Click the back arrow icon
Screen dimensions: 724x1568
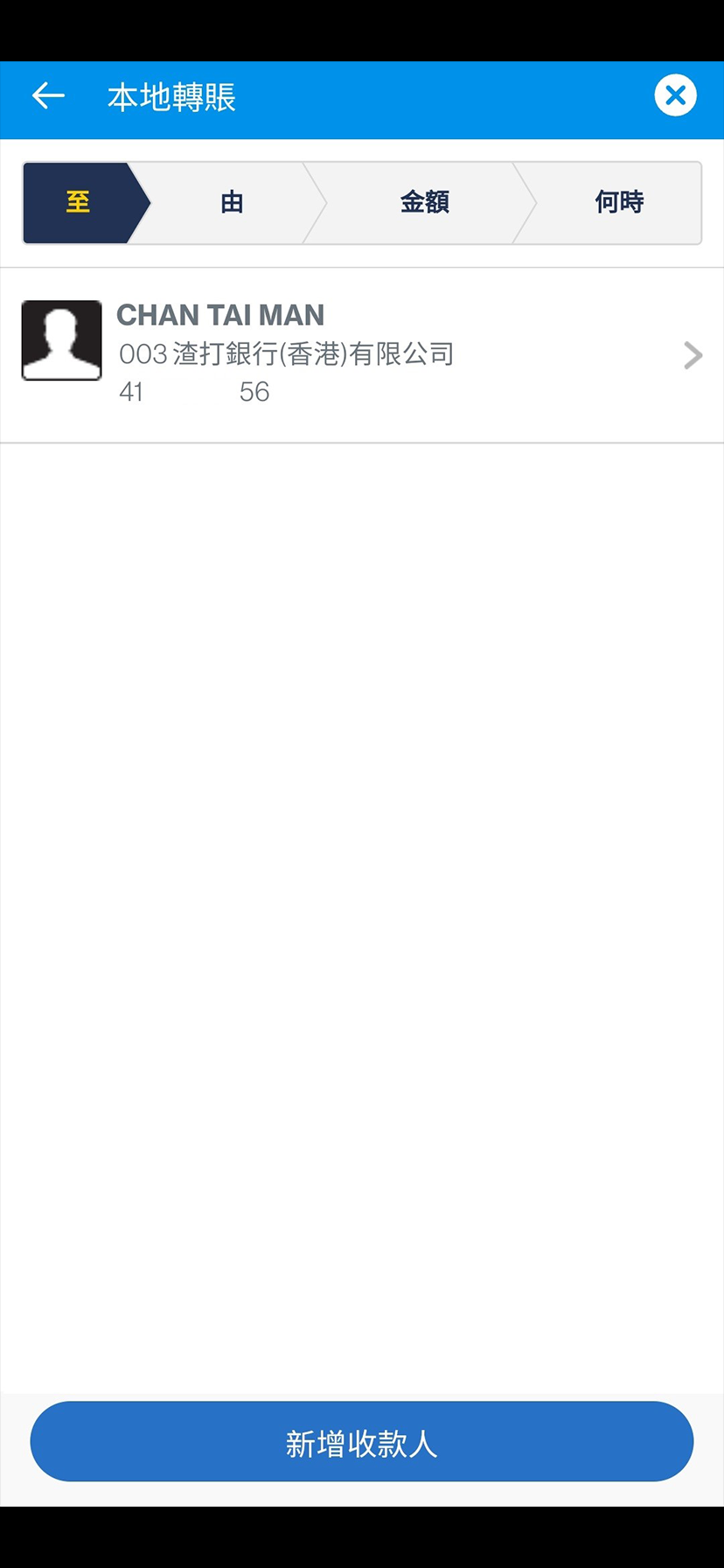(47, 95)
